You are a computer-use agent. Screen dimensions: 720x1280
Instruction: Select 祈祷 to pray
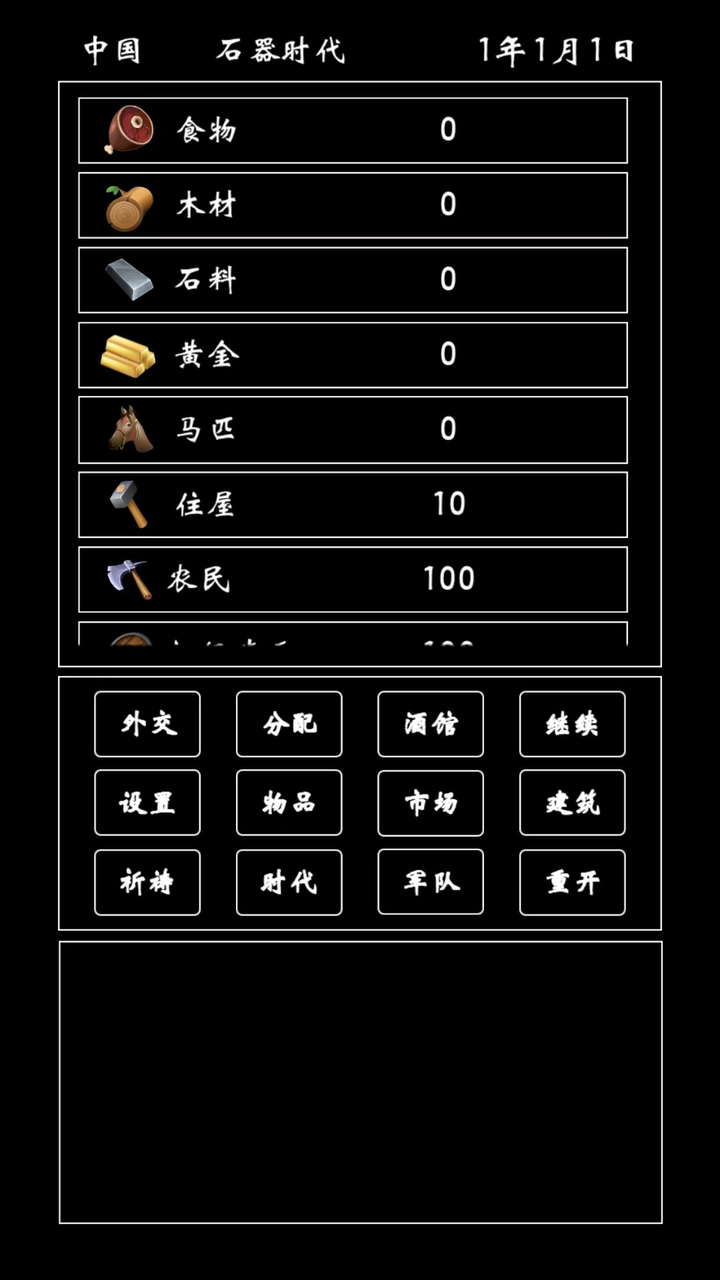coord(147,882)
